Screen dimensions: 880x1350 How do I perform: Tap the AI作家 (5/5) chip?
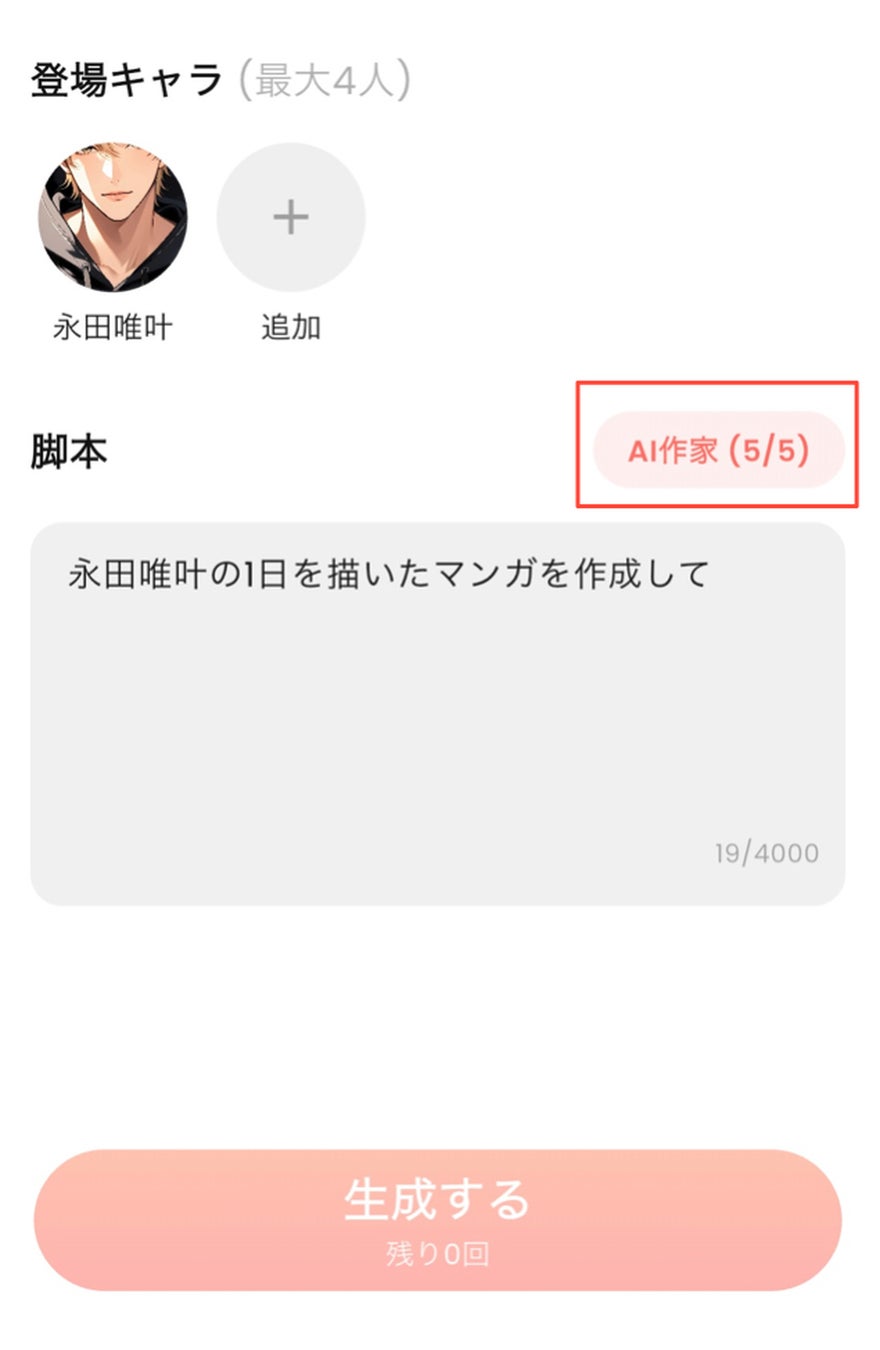tap(718, 450)
